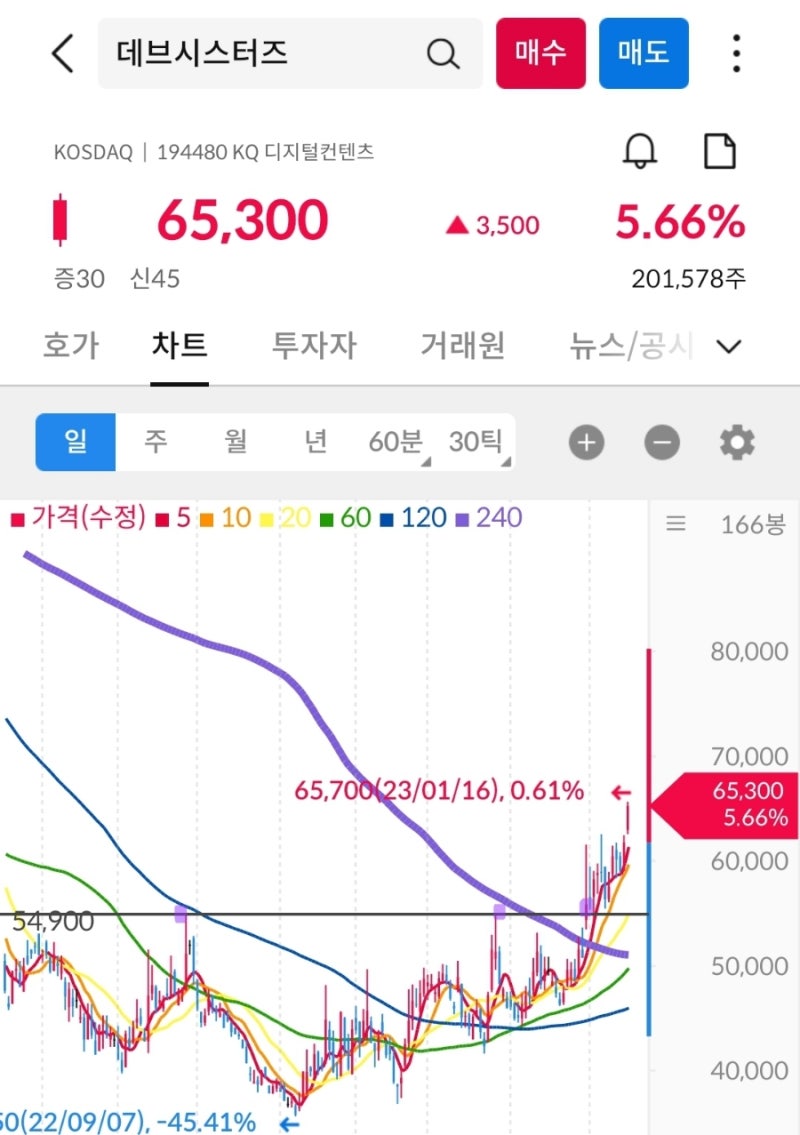Screen dimensions: 800x1135
Task: Open the chart list via the hamburger icon
Action: click(x=675, y=523)
